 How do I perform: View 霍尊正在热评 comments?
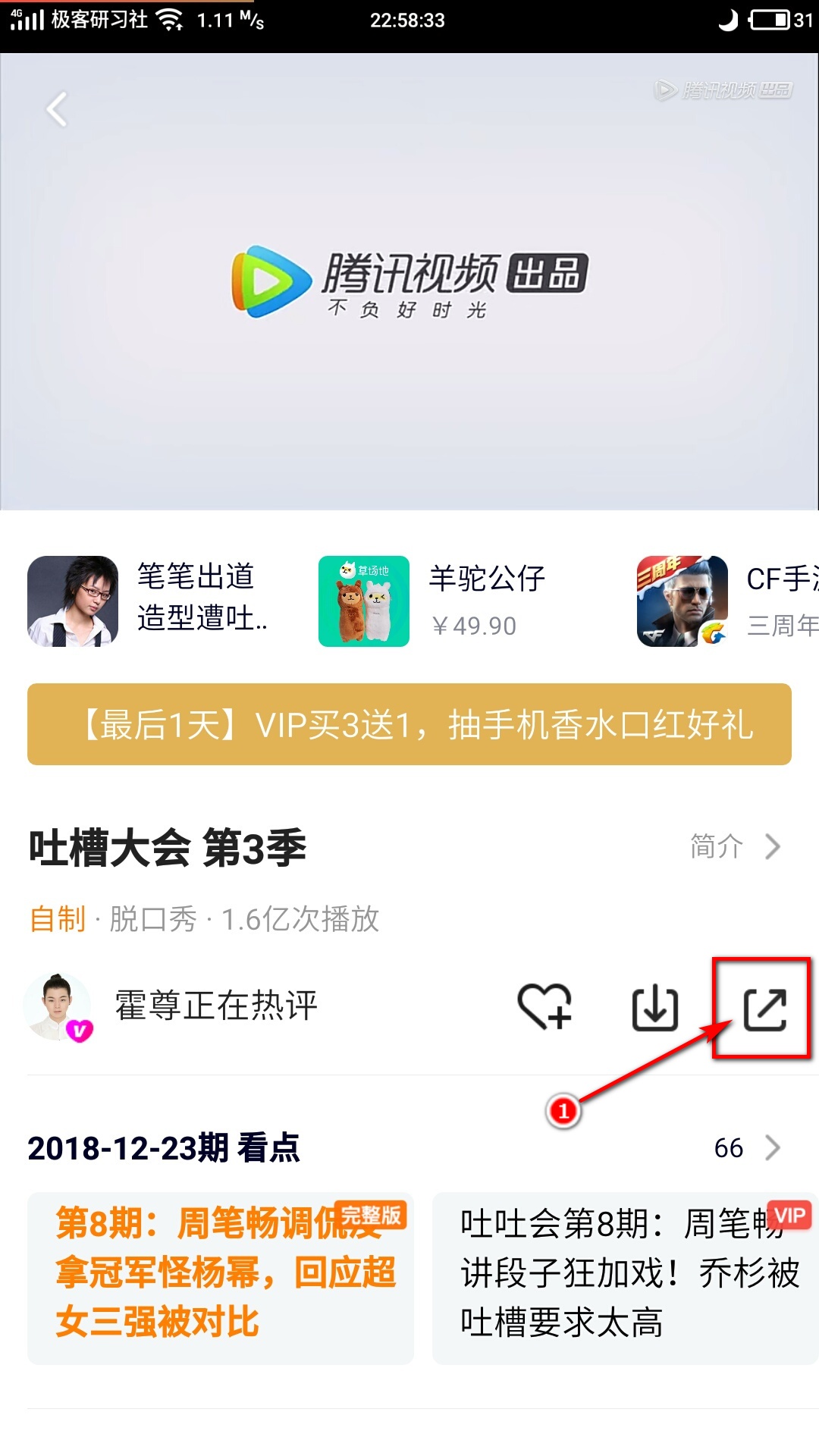click(x=216, y=1006)
